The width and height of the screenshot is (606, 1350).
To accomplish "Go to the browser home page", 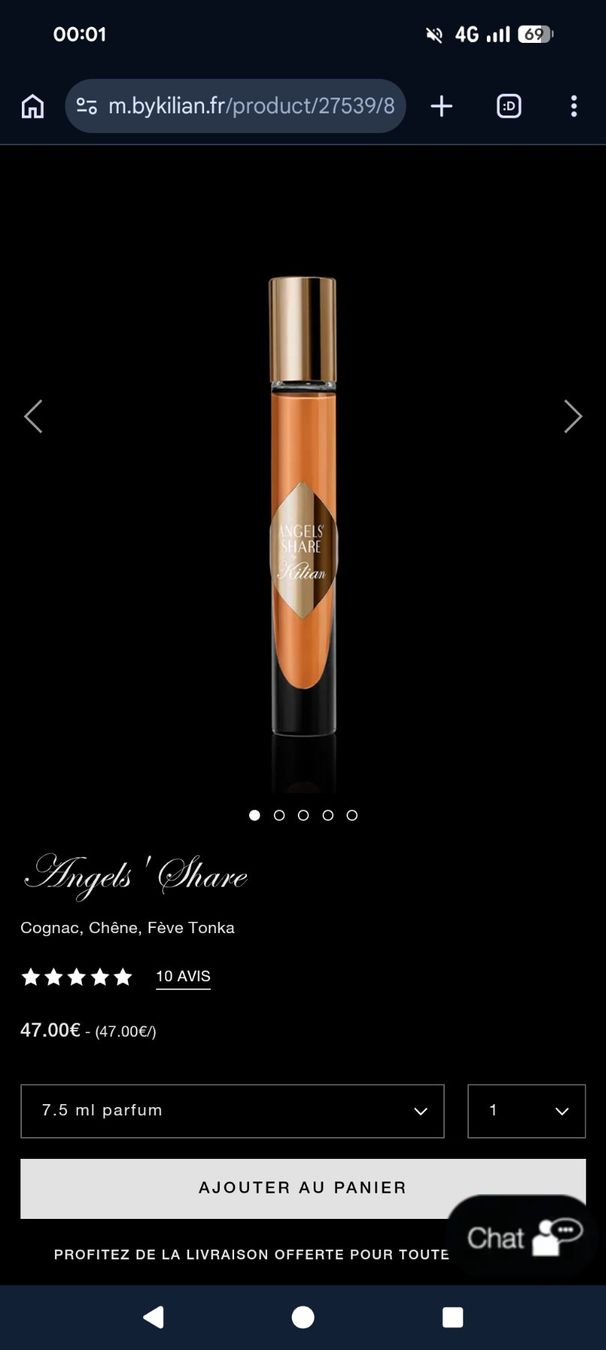I will [x=33, y=106].
